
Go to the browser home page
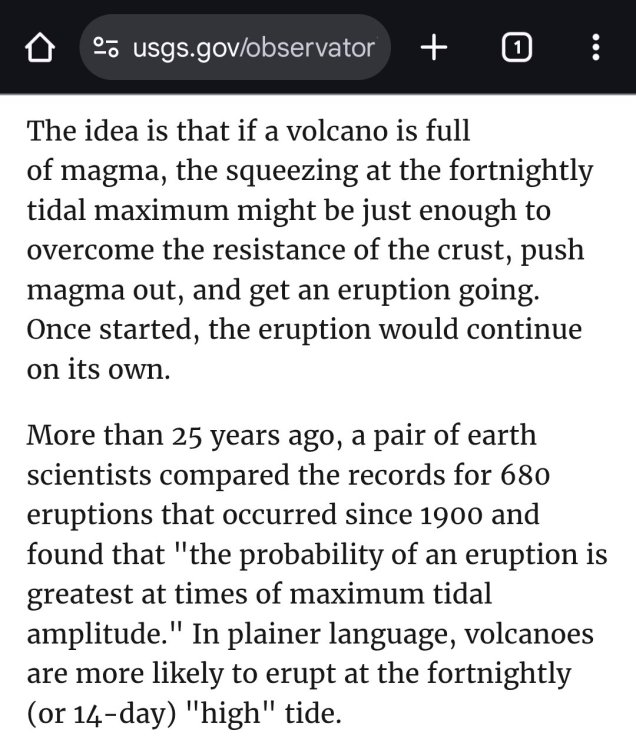40,47
